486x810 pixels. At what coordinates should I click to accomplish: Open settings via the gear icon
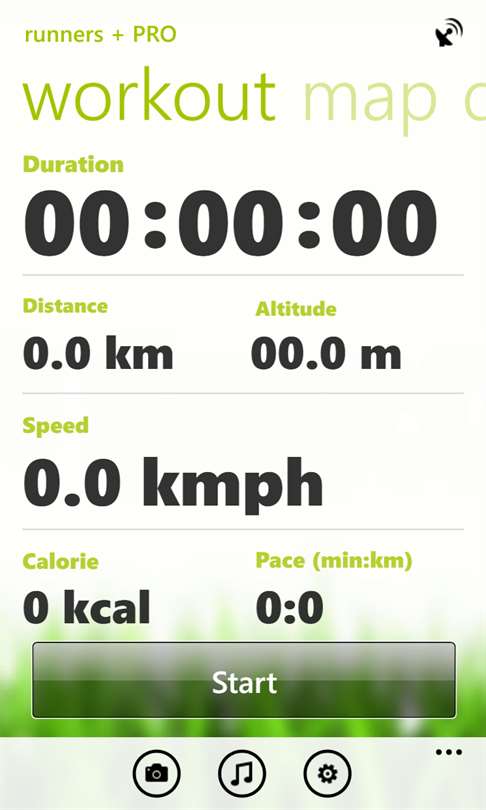click(327, 774)
